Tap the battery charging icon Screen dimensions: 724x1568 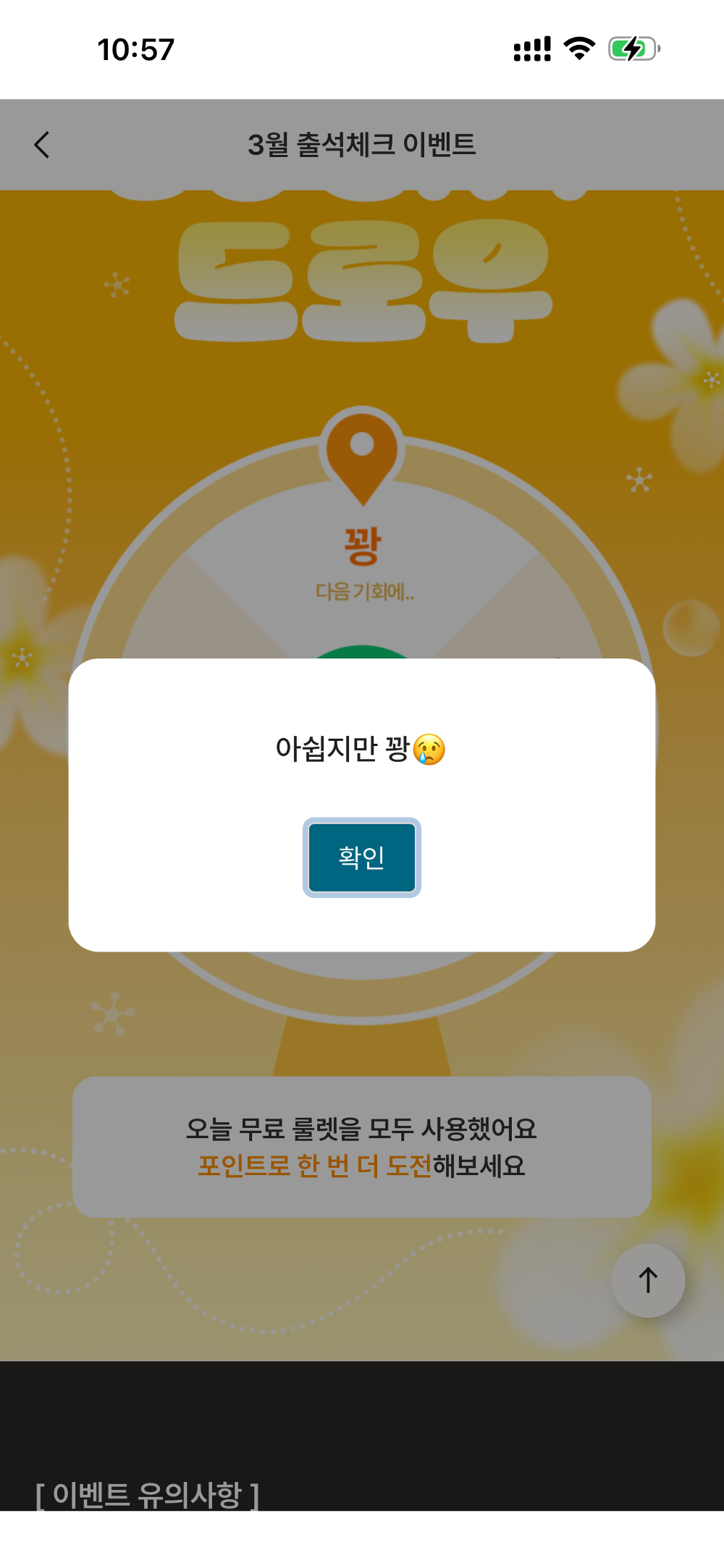point(632,48)
